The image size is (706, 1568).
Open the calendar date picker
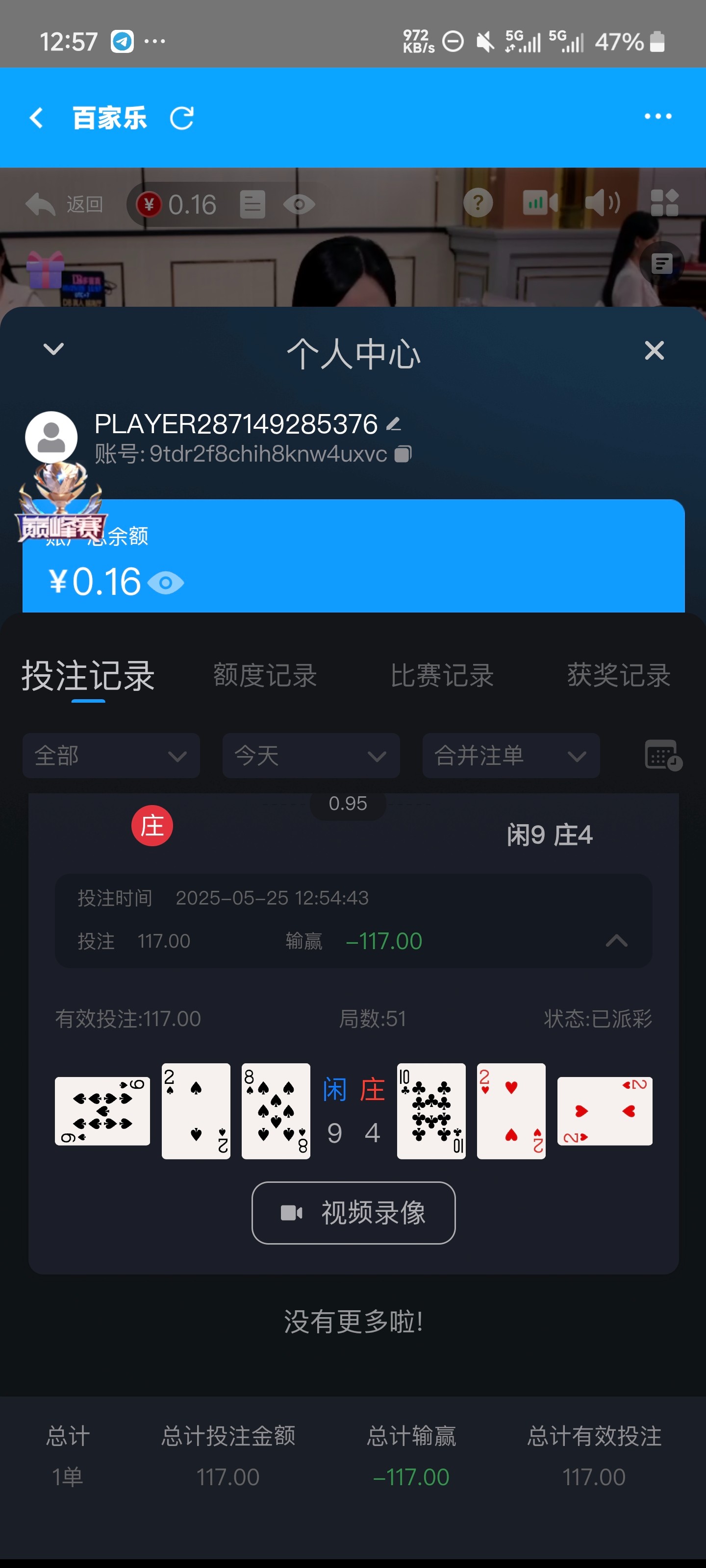[x=663, y=756]
